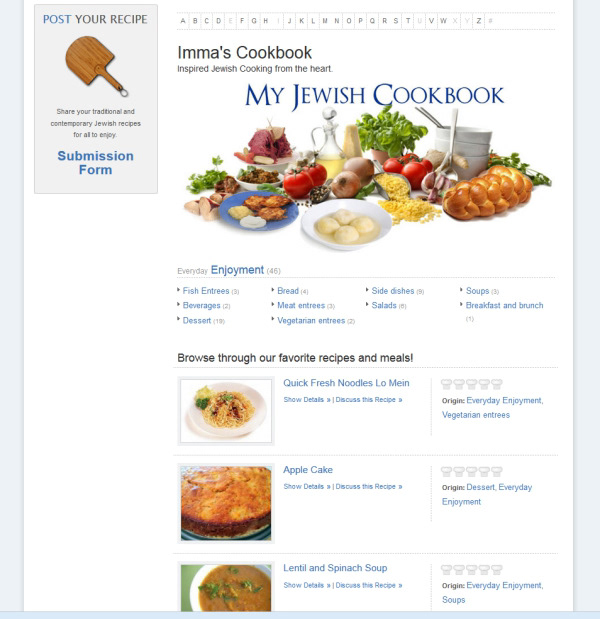Screen dimensions: 600x619
Task: Discuss the Lentil and Spinach Soup recipe
Action: coord(368,585)
